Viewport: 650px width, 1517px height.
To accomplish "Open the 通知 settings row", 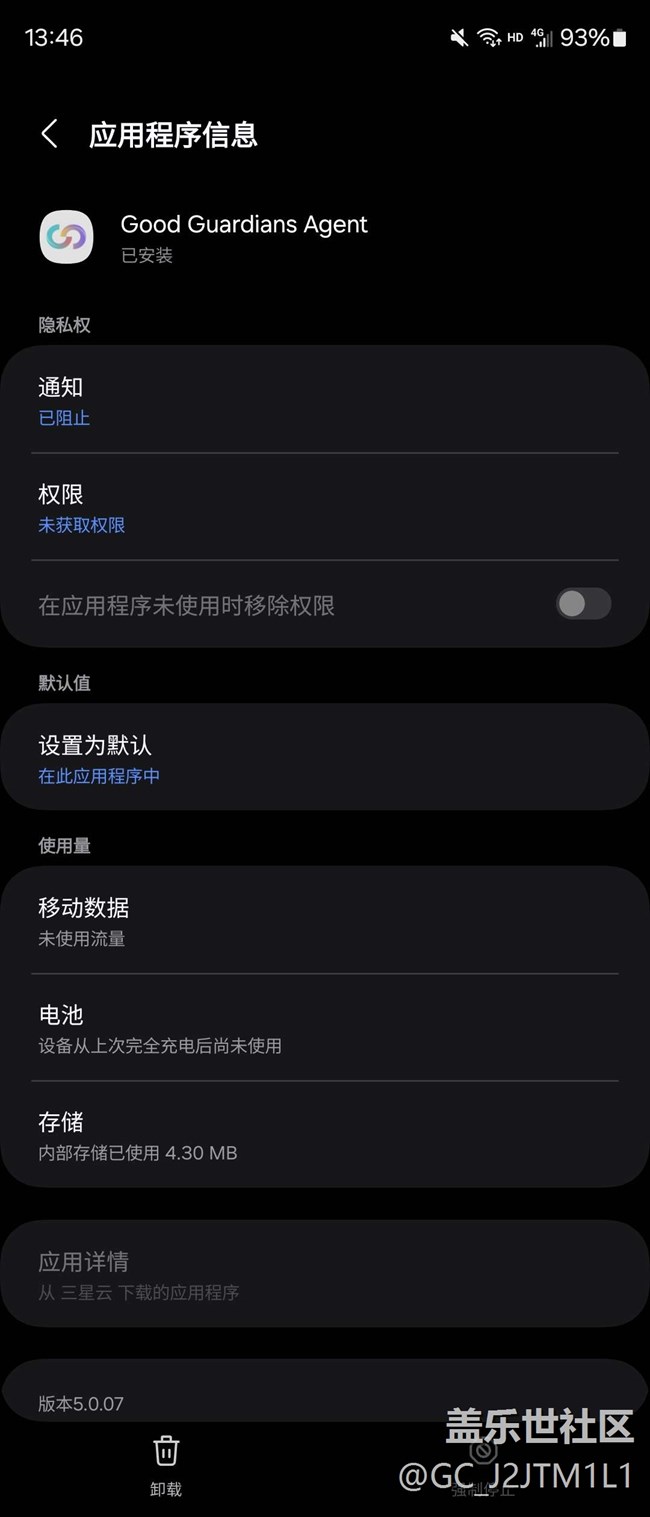I will (x=325, y=400).
